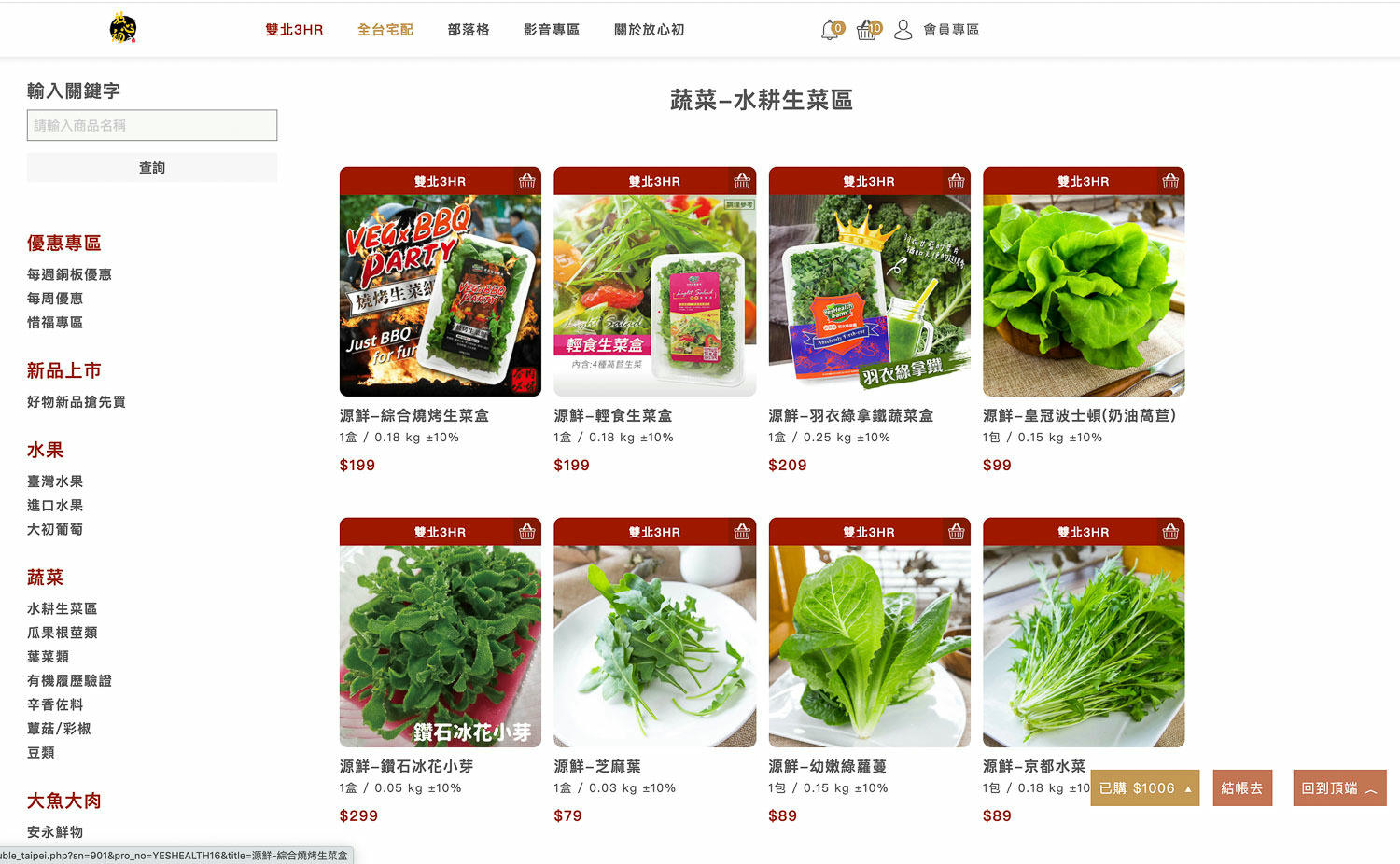Open 每週銅板優惠 category
The width and height of the screenshot is (1400, 864).
(x=69, y=274)
